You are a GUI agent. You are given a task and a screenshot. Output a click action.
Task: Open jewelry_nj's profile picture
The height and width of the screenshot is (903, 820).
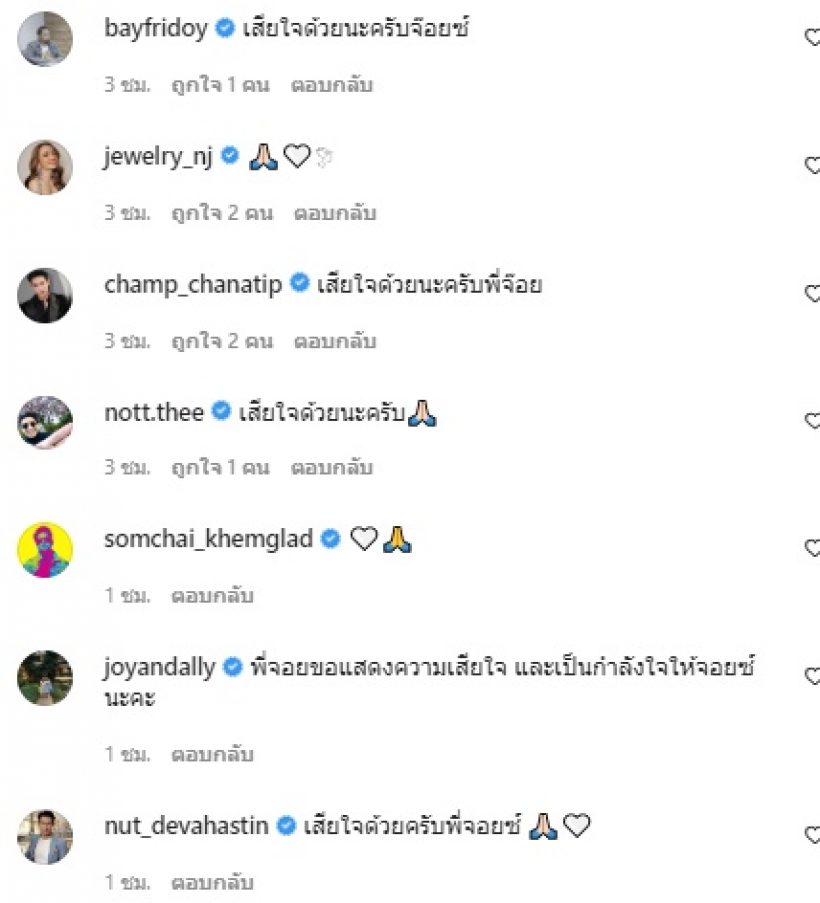[45, 167]
